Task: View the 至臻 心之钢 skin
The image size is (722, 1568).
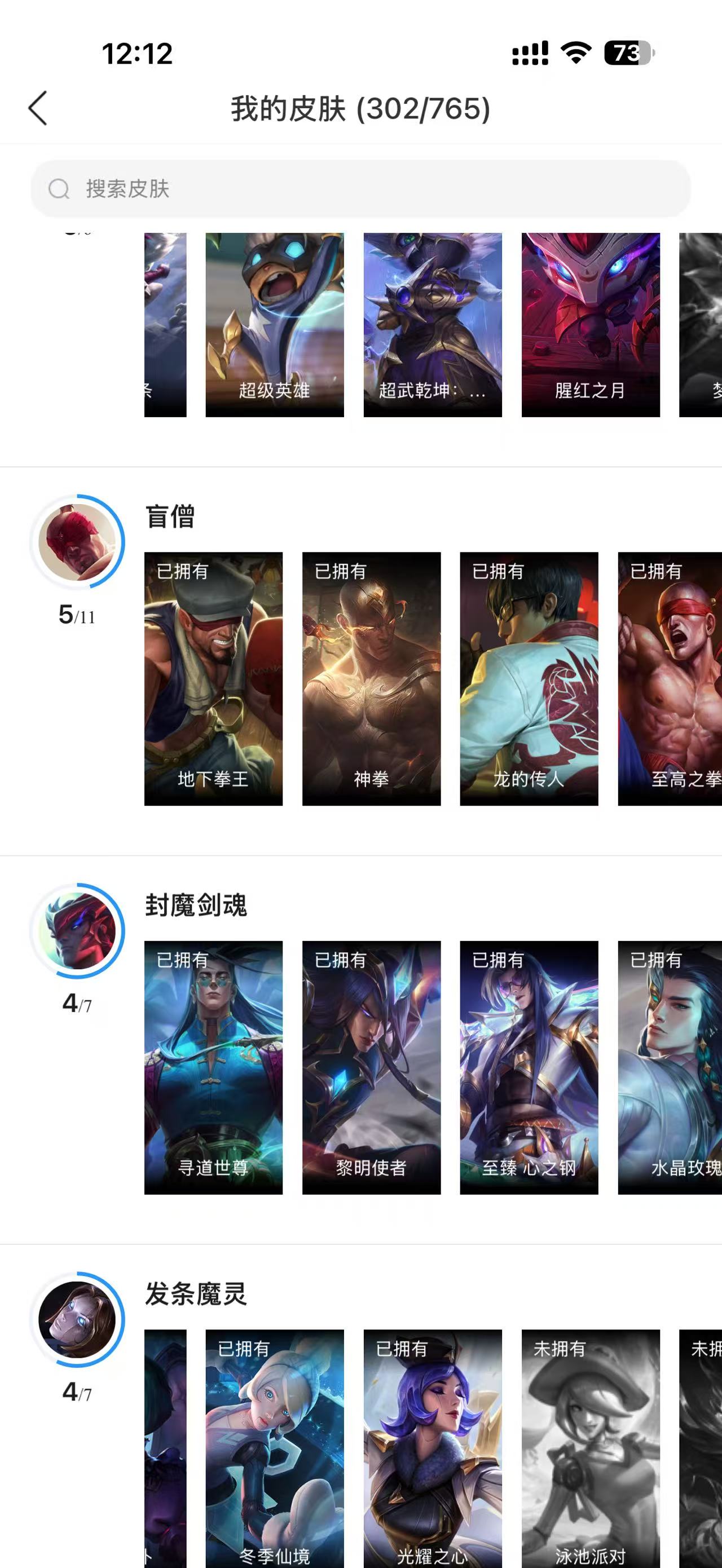Action: [x=529, y=1067]
